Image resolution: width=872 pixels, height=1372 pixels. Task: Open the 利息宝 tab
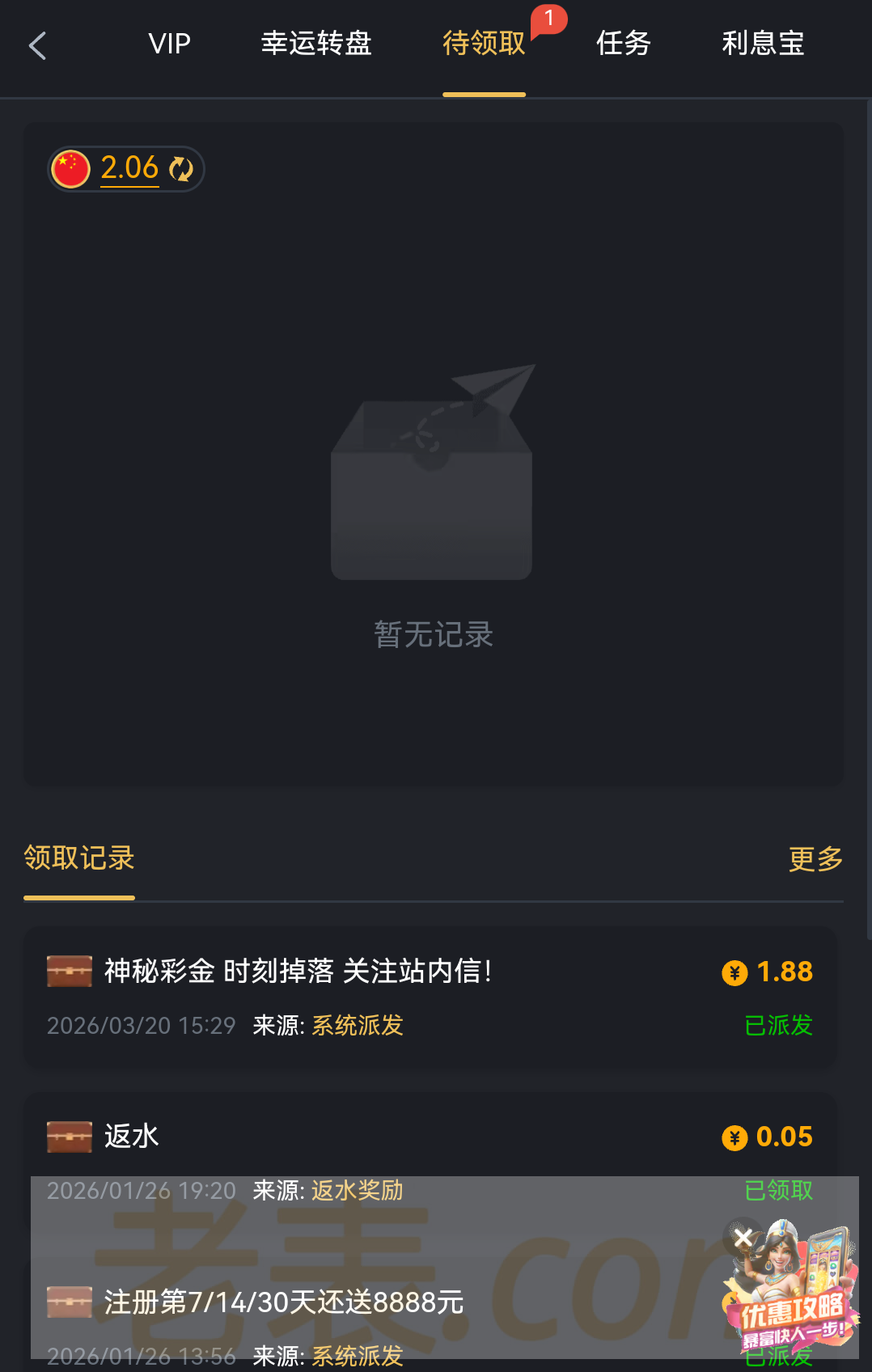click(763, 44)
